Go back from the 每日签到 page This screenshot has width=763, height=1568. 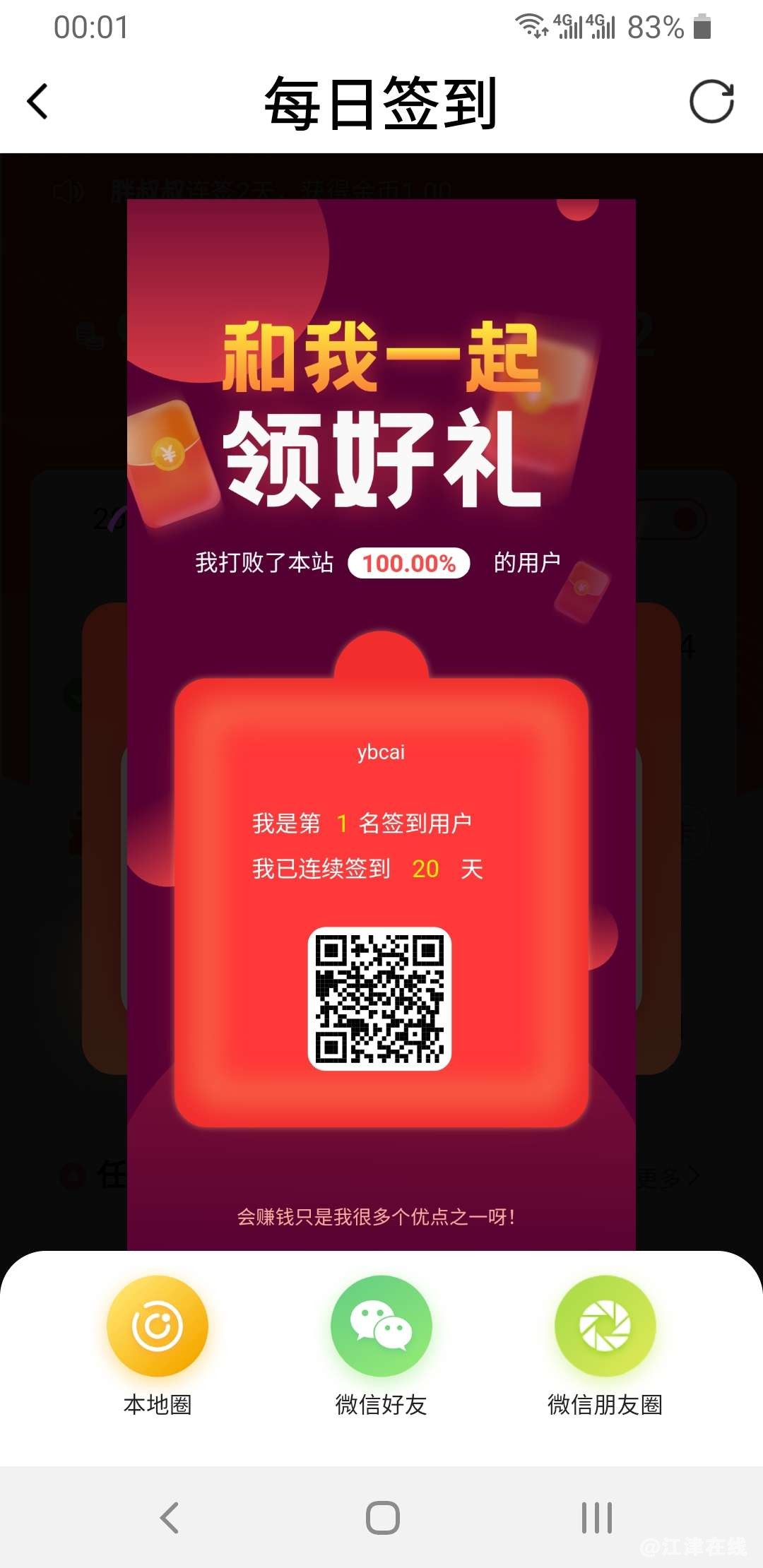38,102
